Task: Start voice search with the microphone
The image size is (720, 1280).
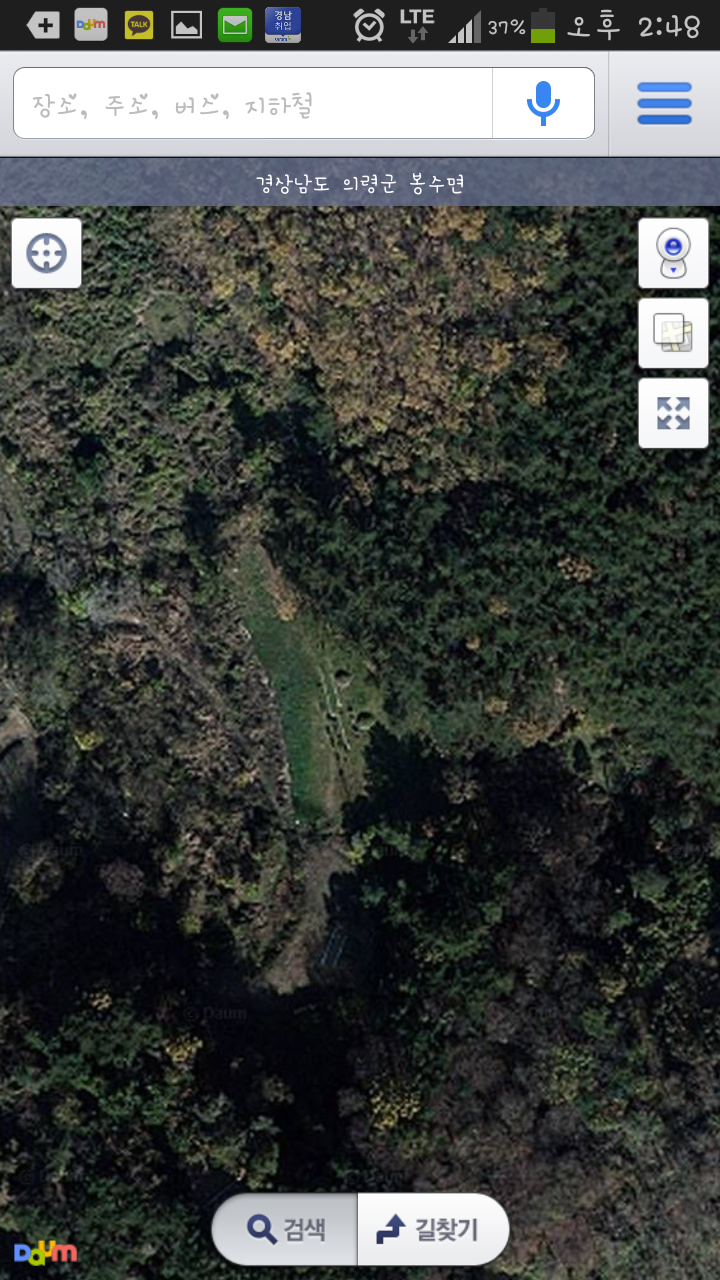Action: click(x=543, y=103)
